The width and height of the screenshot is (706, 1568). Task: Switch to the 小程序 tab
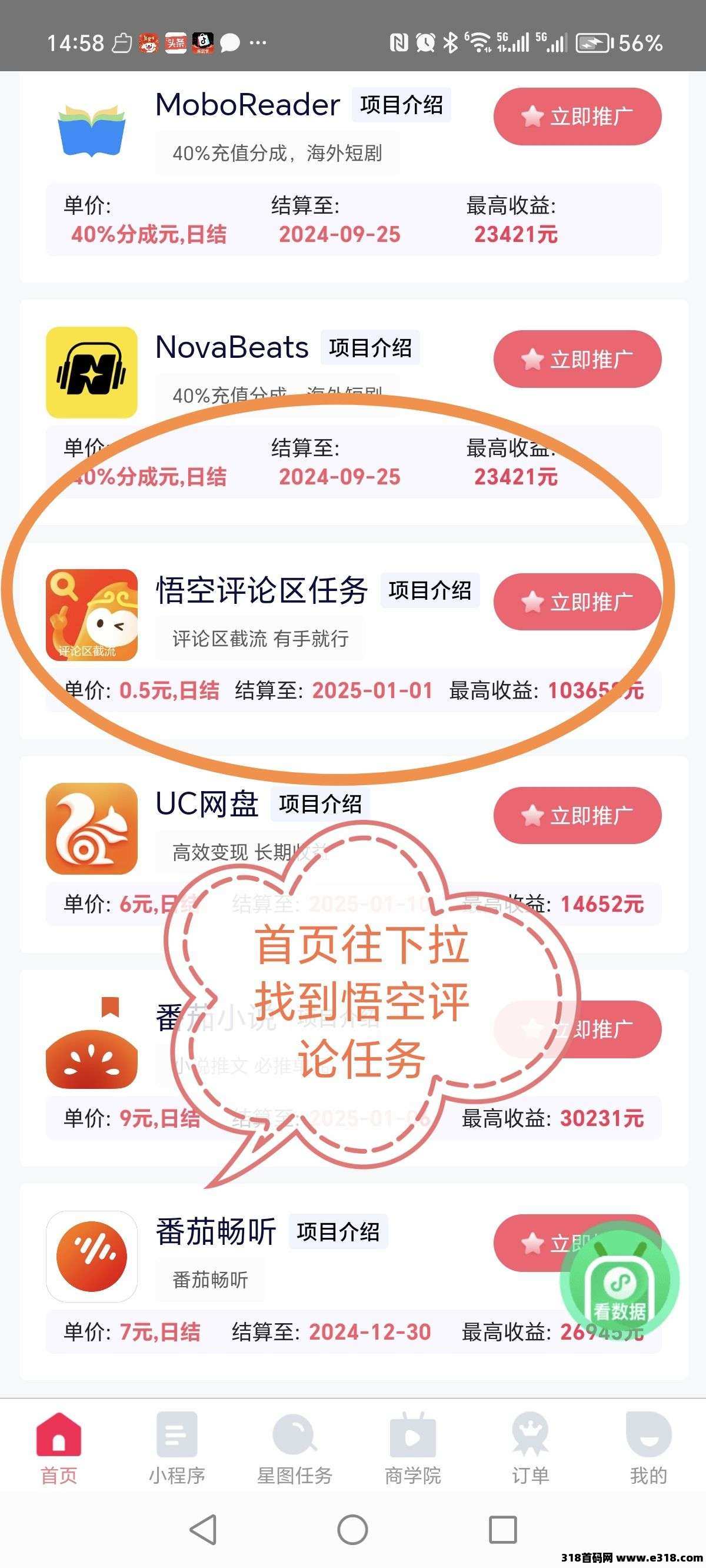point(176,1449)
